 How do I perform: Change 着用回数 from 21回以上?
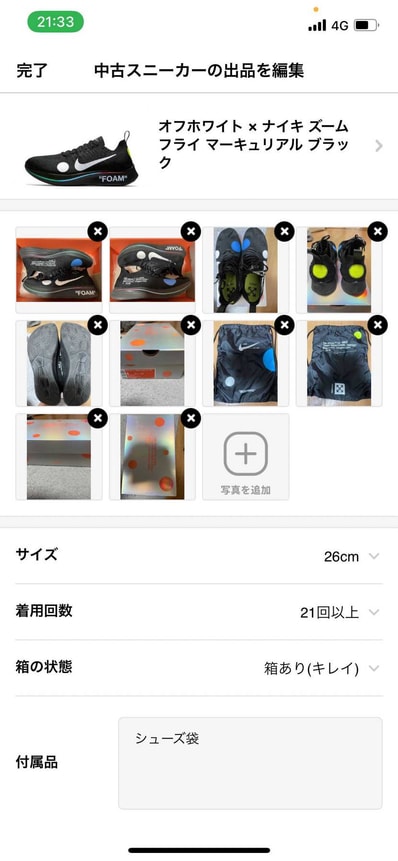(199, 612)
